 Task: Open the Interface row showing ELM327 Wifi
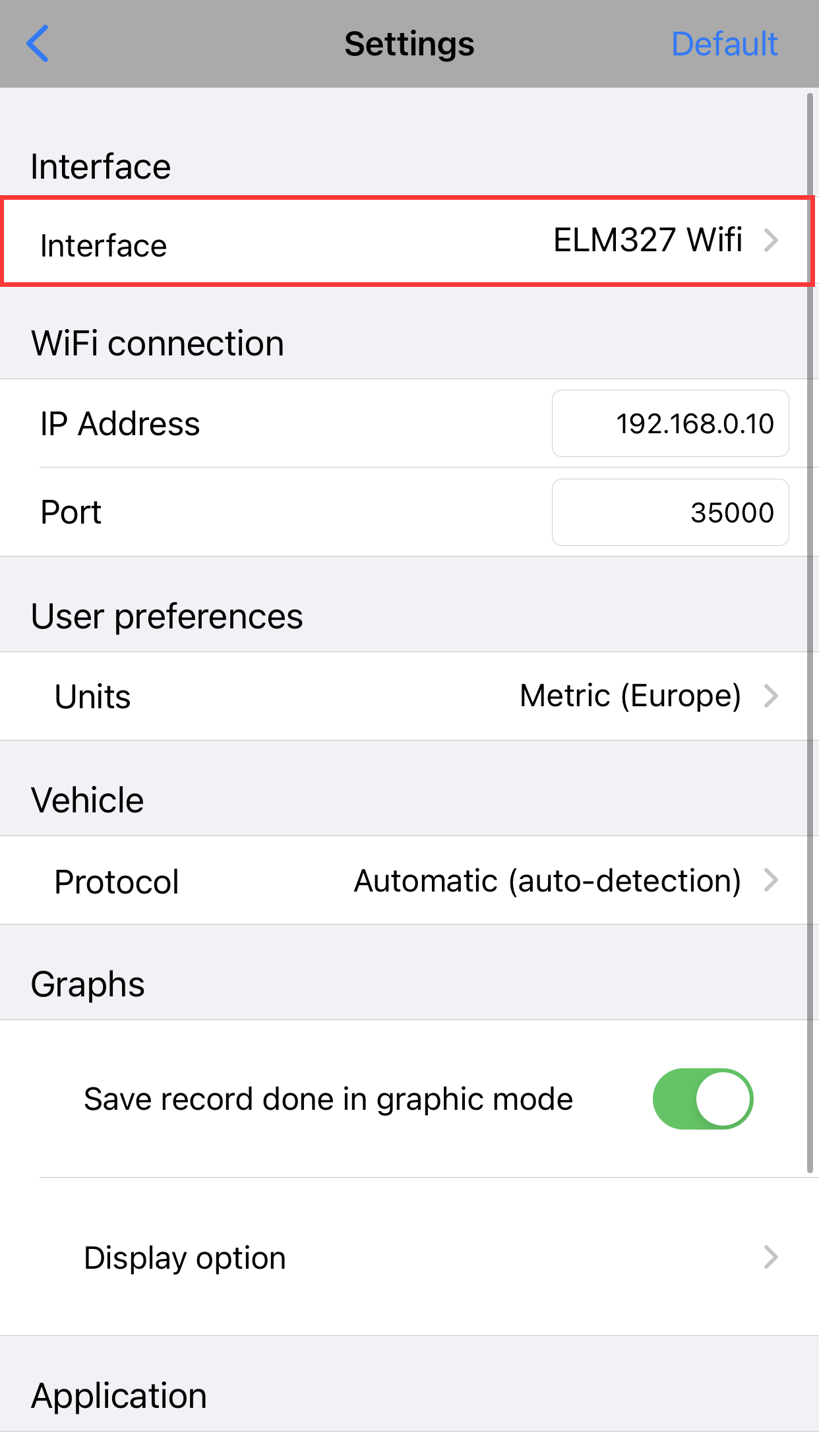point(408,241)
